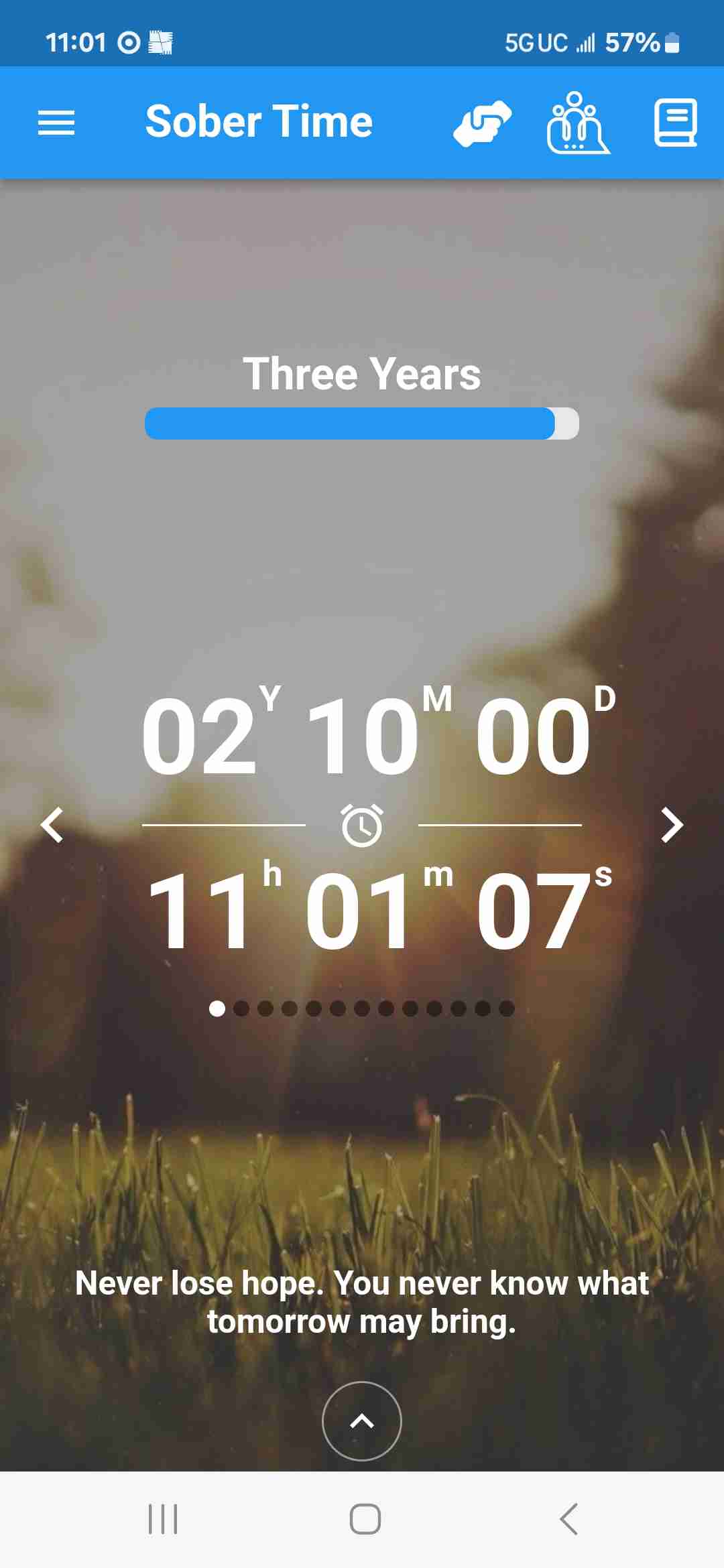Open the handshake pledge icon
Image resolution: width=724 pixels, height=1568 pixels.
click(483, 123)
